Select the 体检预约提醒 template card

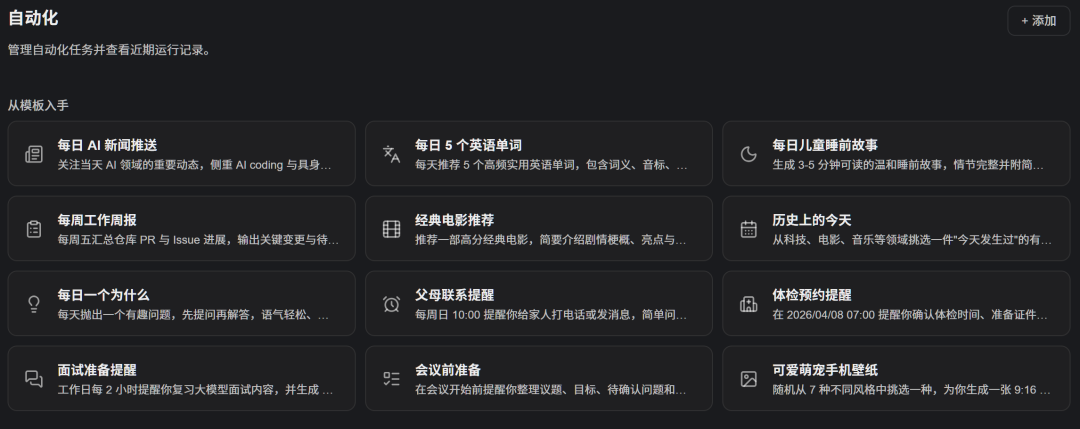[896, 304]
